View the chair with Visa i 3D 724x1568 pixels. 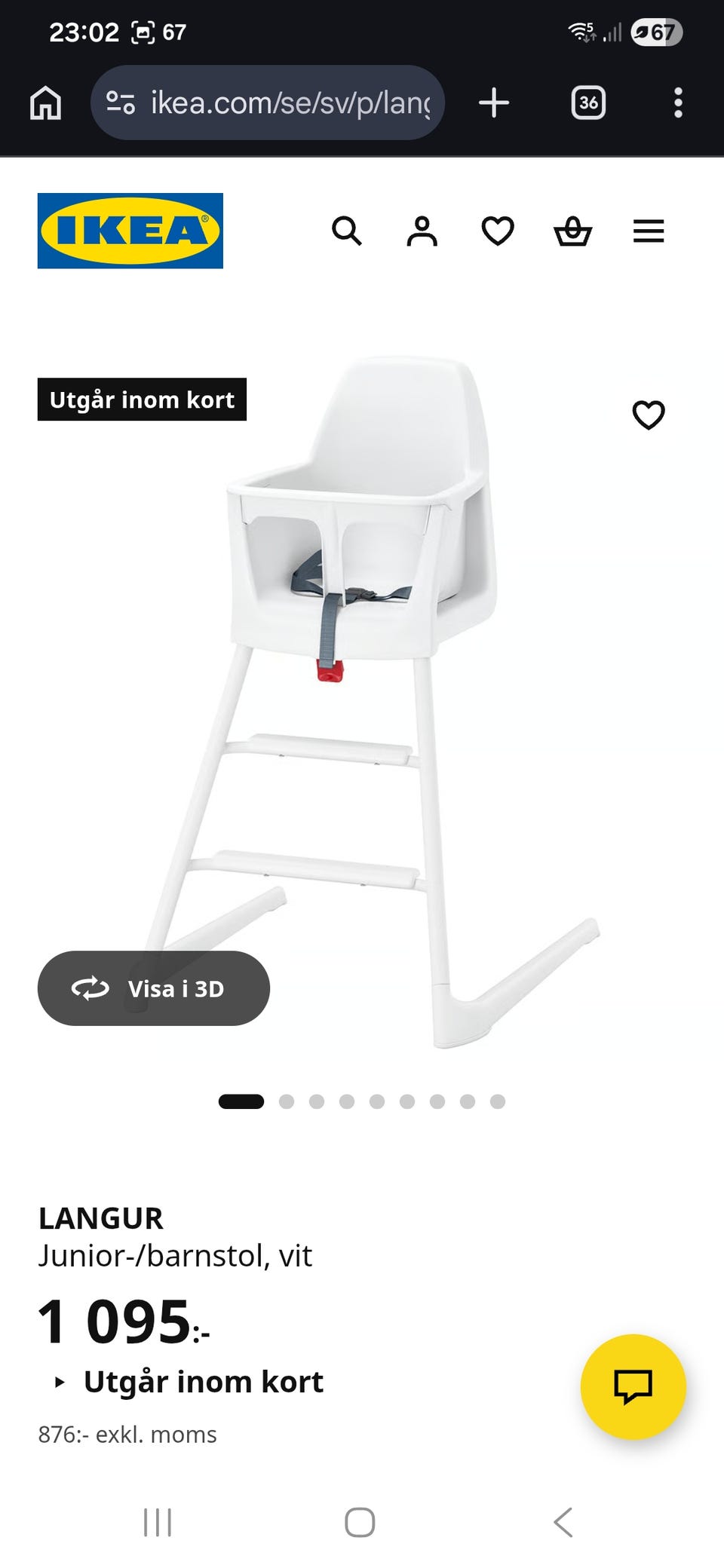[x=154, y=988]
